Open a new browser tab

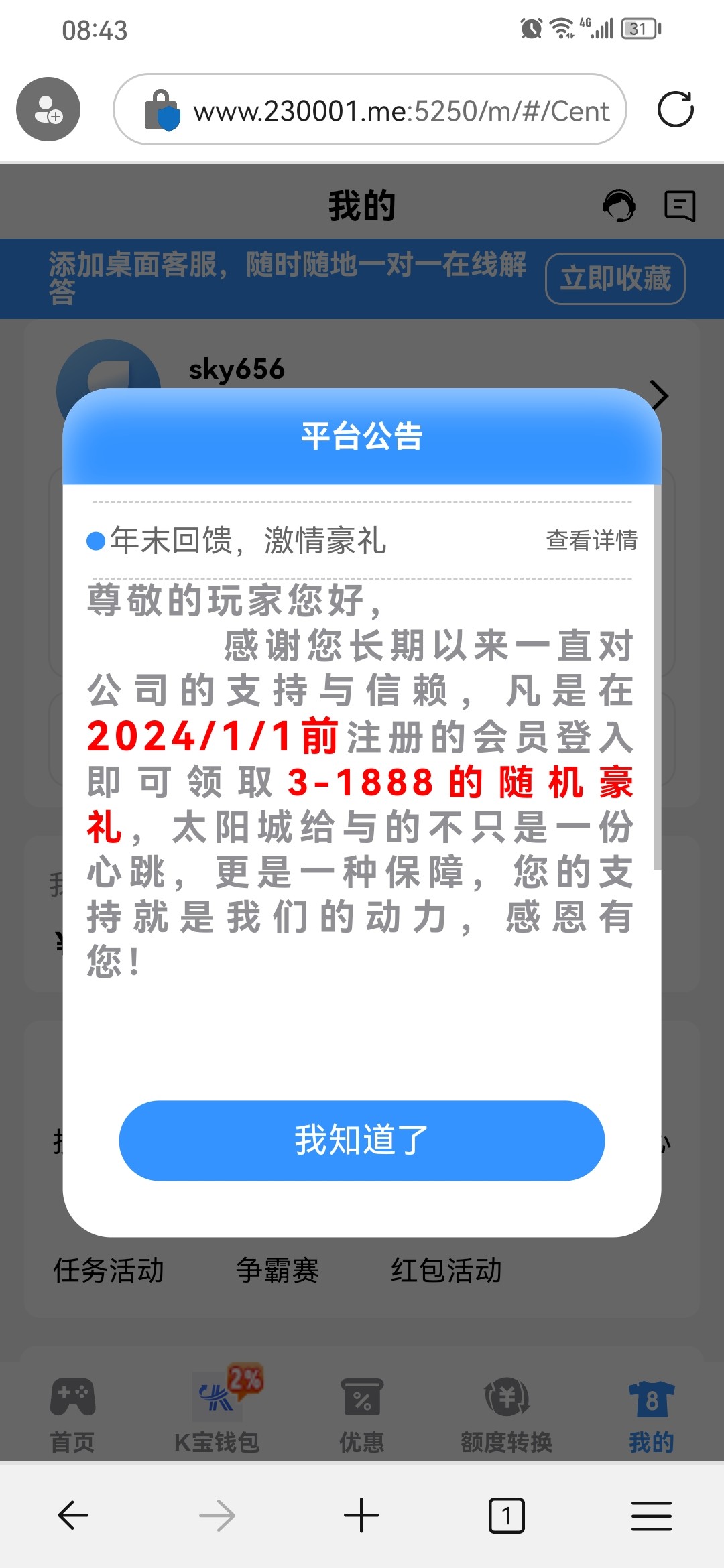point(361,1515)
